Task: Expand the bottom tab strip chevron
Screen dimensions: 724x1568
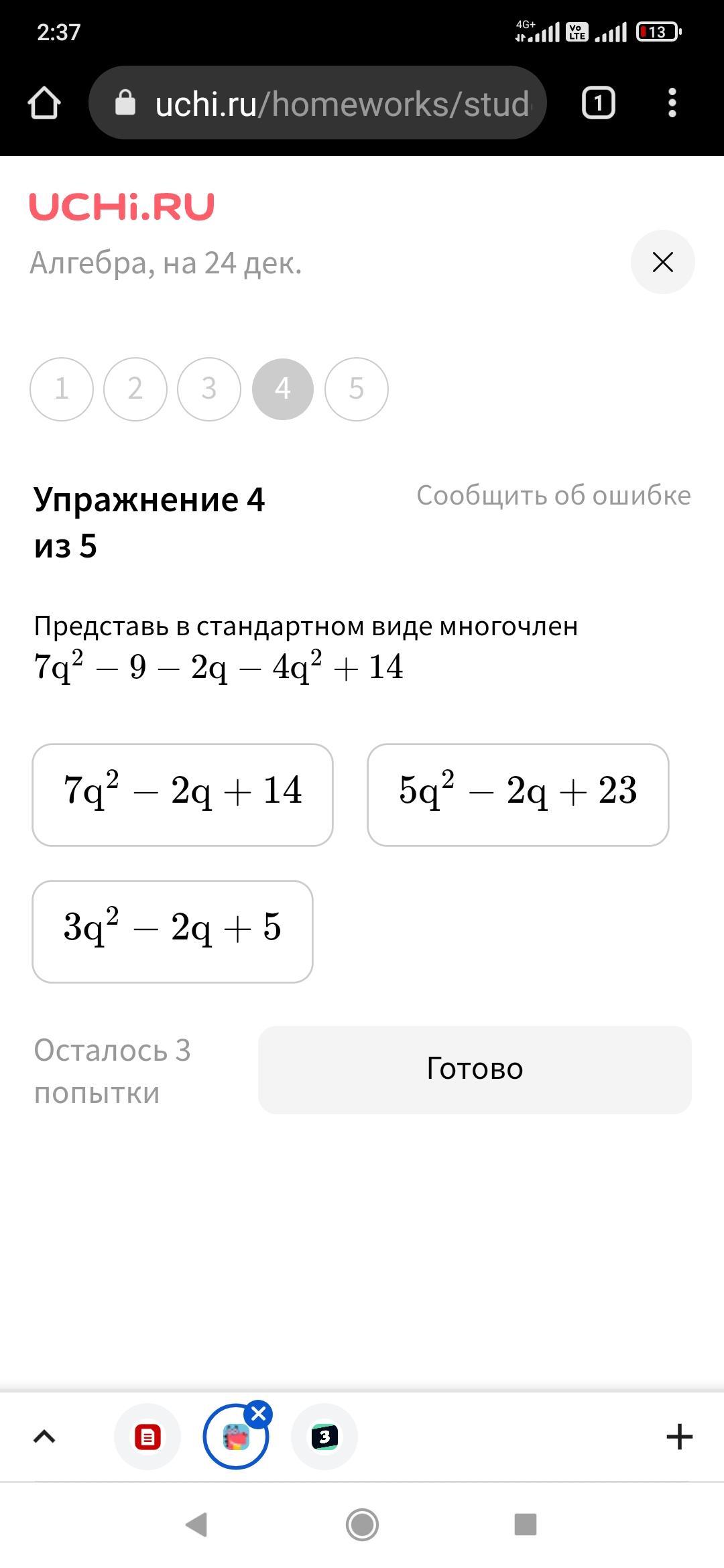Action: point(44,1437)
